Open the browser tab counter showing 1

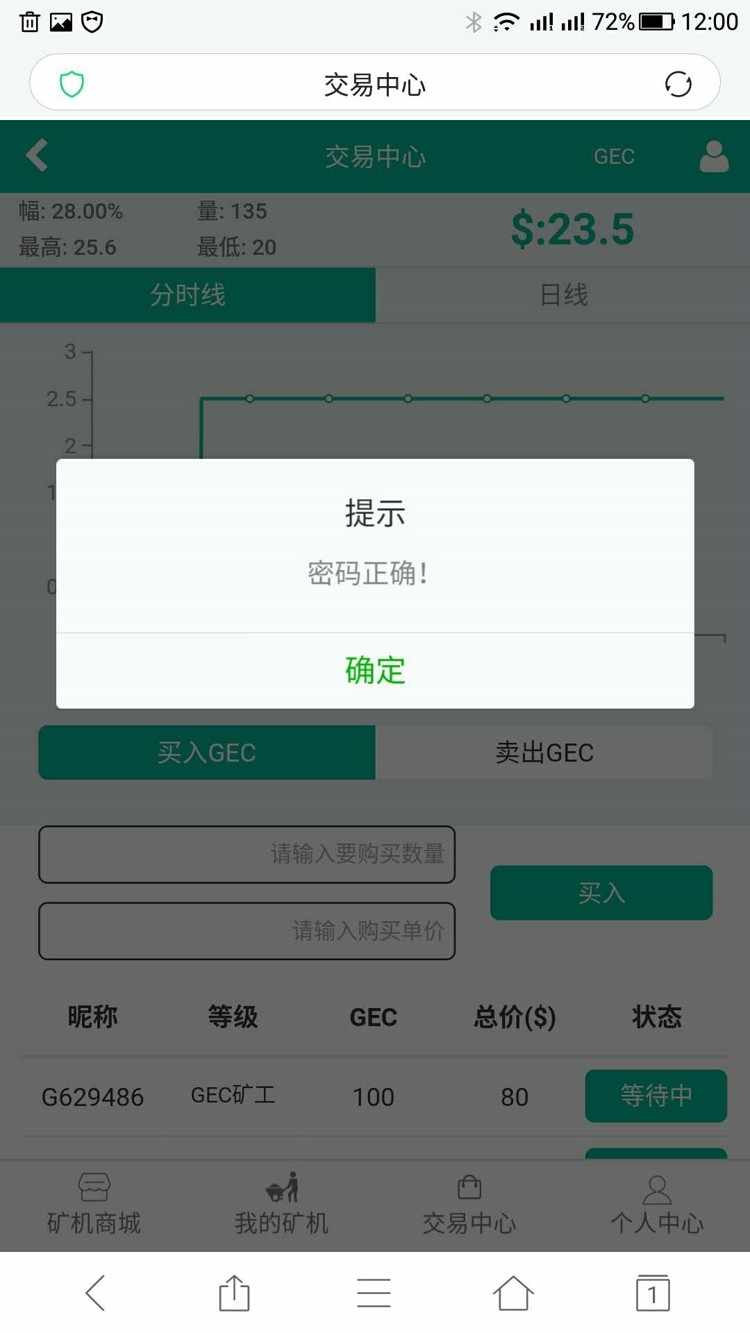pos(652,1291)
